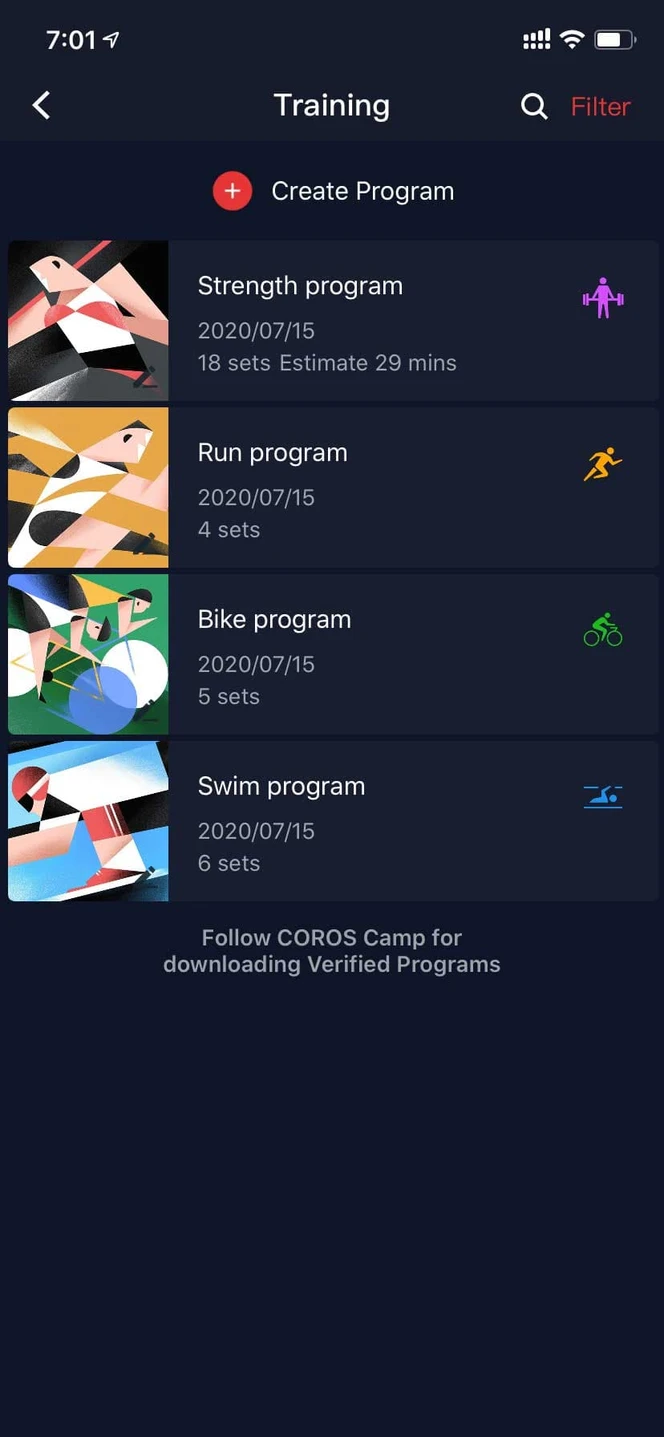Select the Run program
Image resolution: width=664 pixels, height=1437 pixels.
pos(333,488)
